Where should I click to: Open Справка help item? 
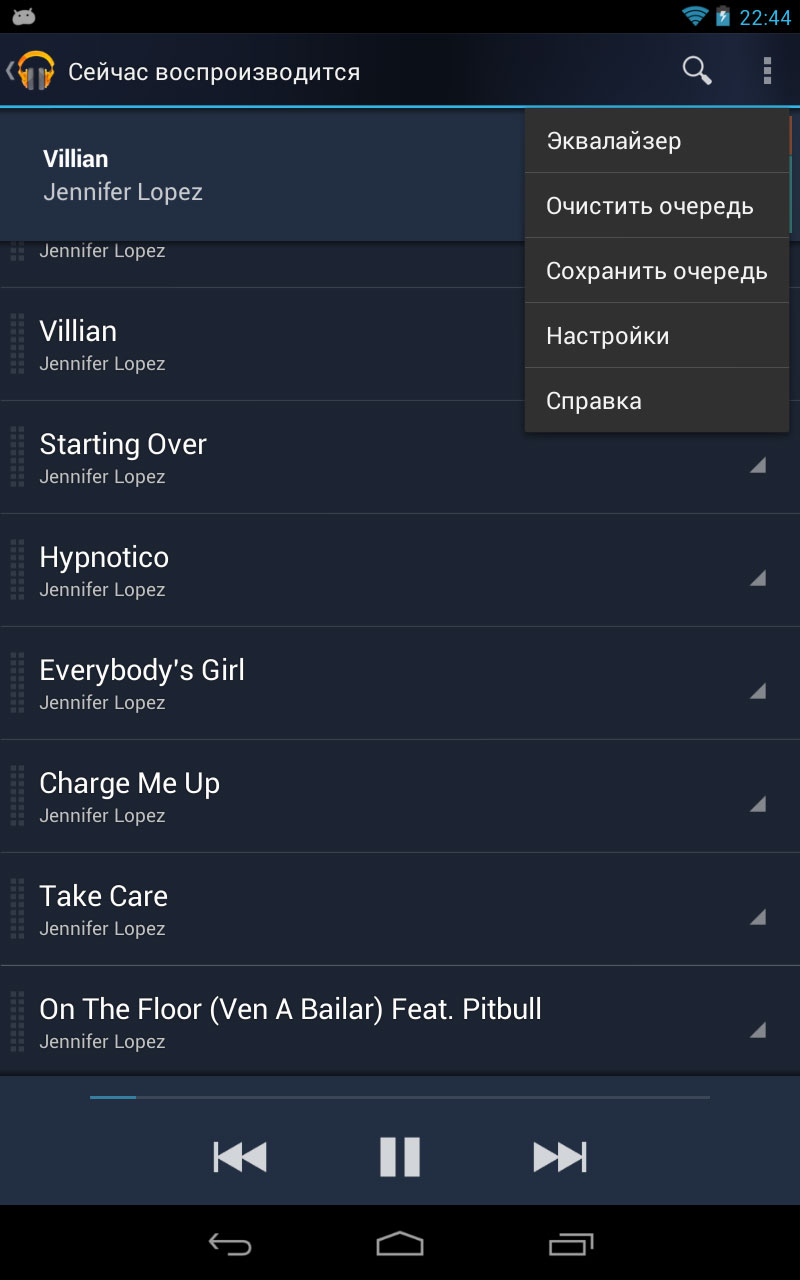click(657, 401)
